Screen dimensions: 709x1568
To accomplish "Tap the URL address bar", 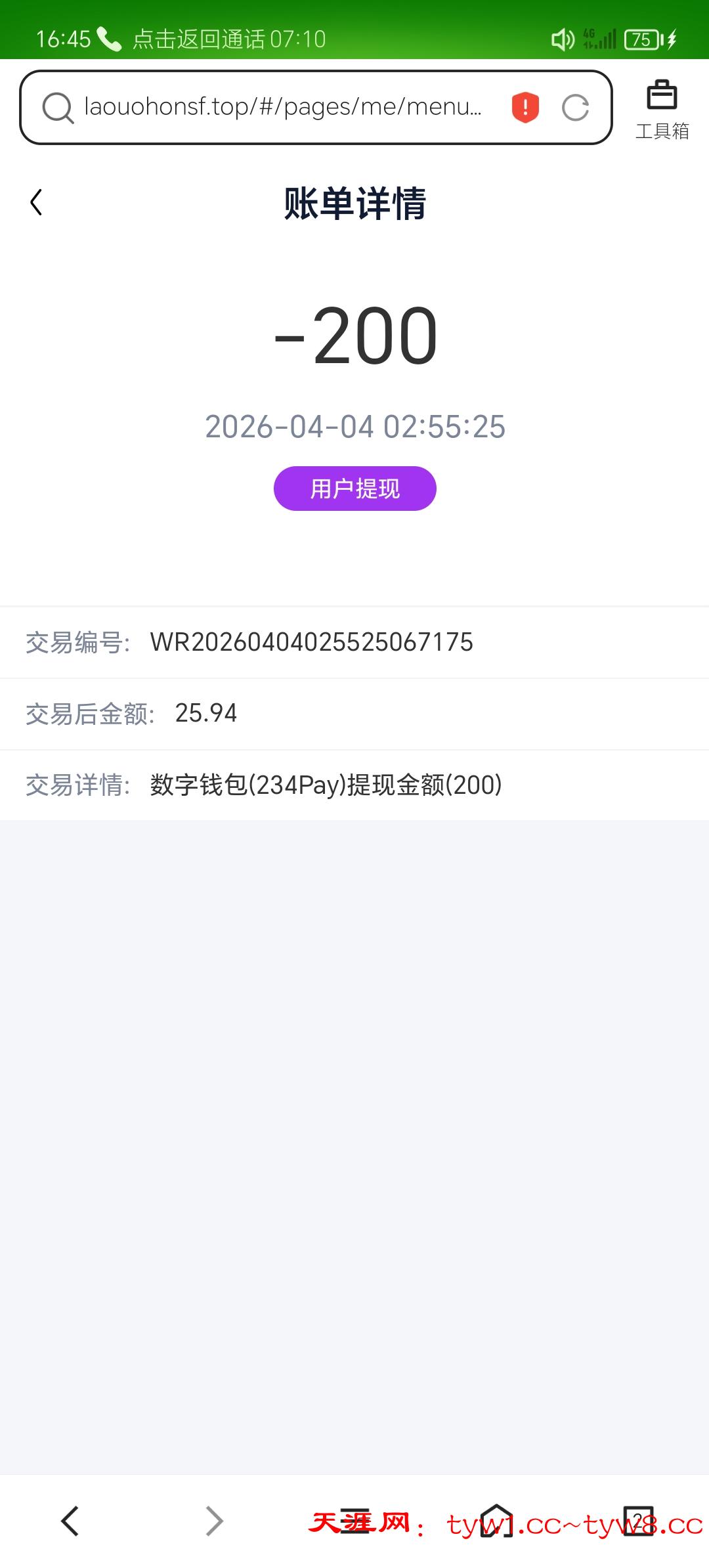I will tap(282, 107).
